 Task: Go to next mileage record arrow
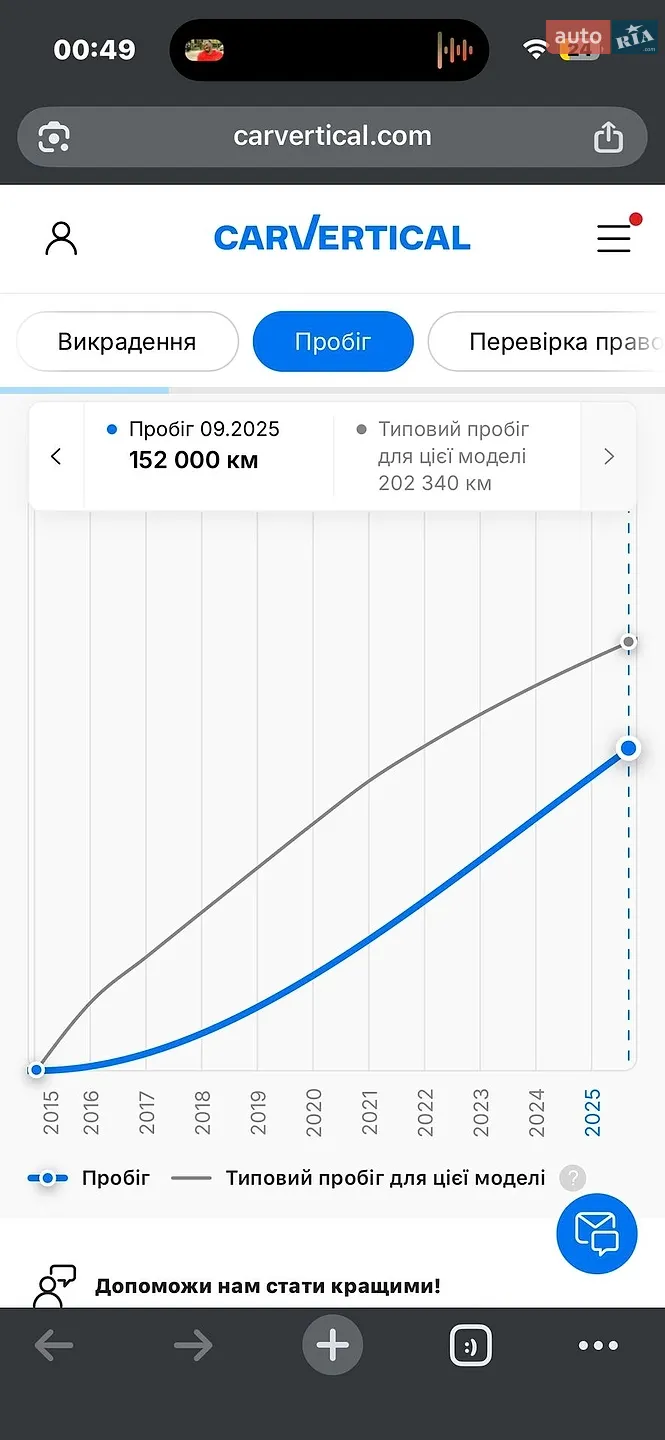tap(609, 456)
